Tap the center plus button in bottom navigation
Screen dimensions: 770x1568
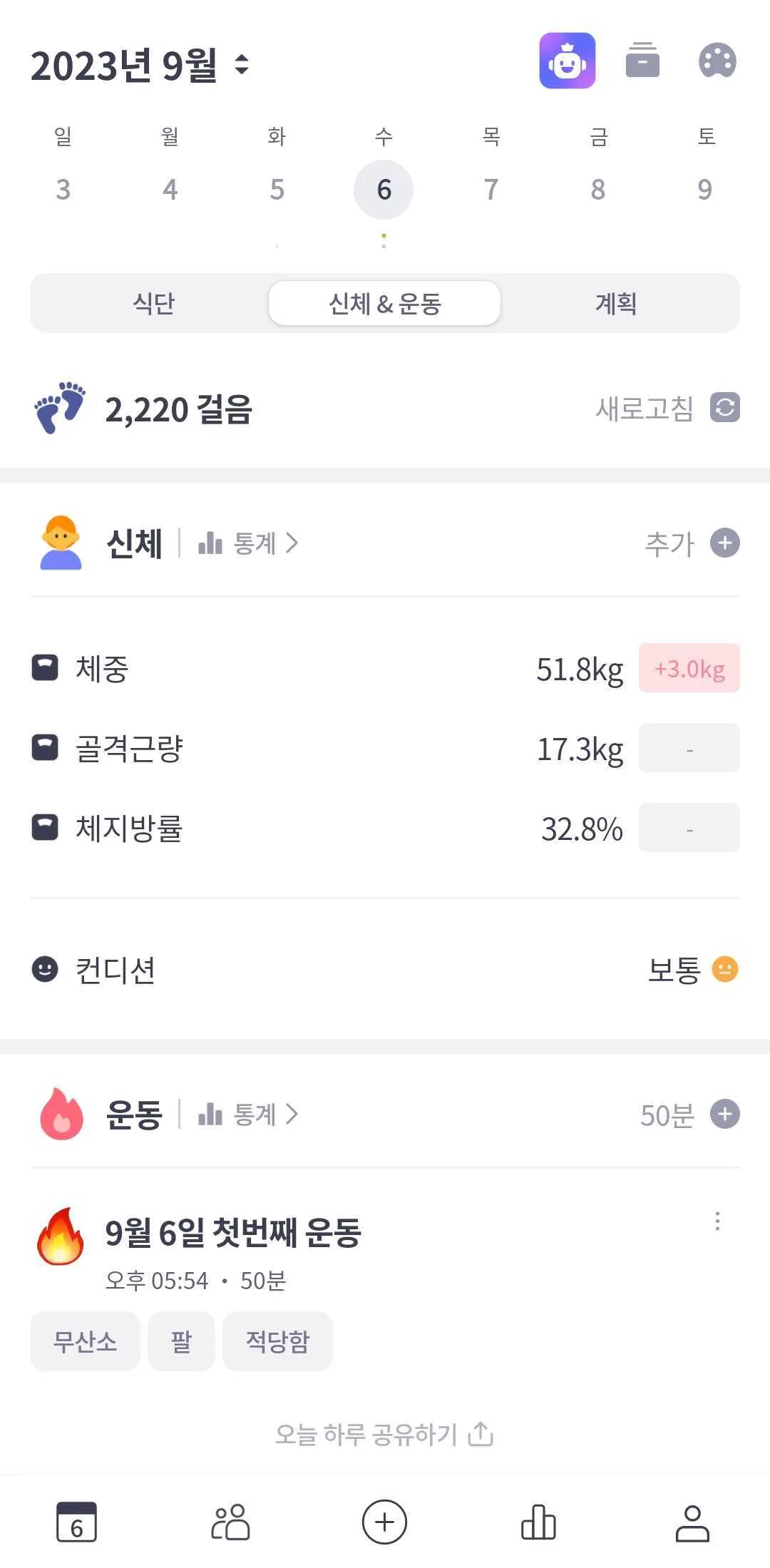pos(385,1522)
